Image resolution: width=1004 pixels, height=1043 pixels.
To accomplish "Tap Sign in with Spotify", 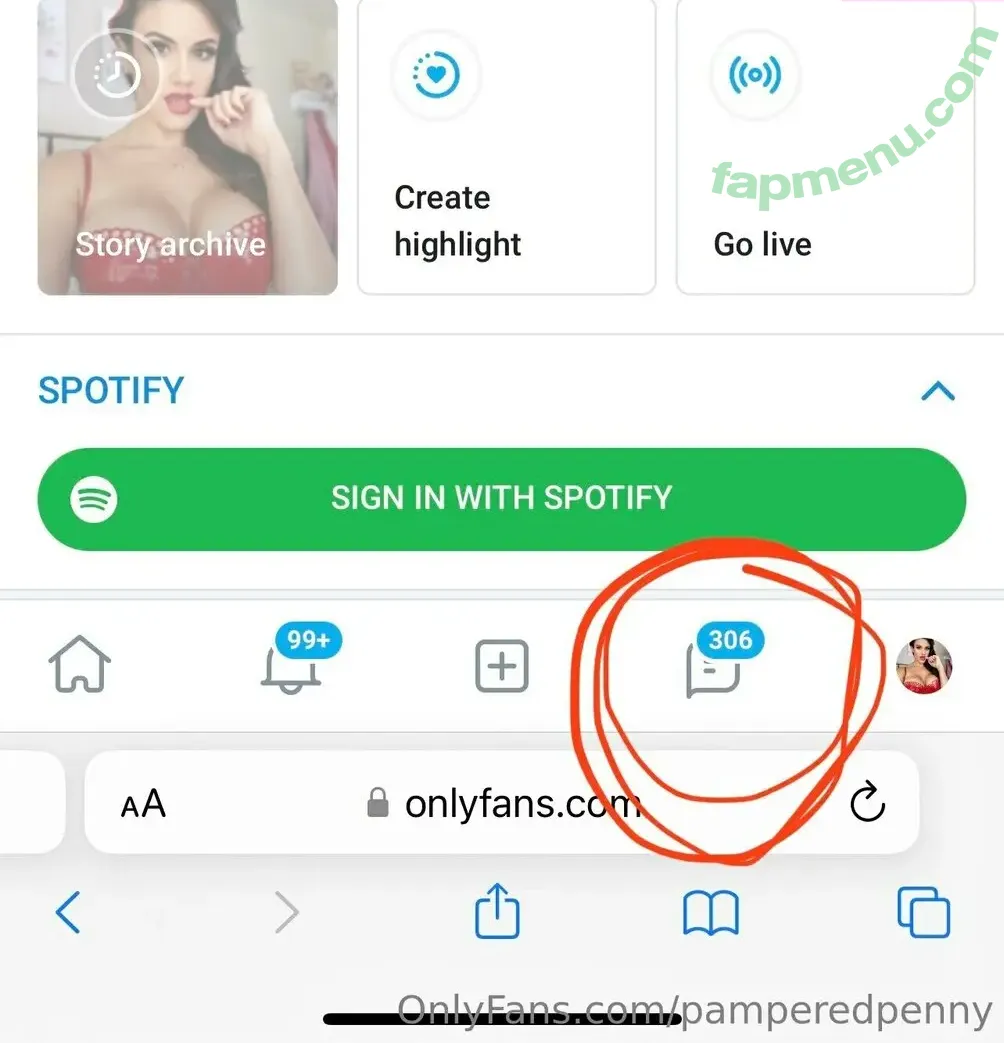I will pos(501,498).
